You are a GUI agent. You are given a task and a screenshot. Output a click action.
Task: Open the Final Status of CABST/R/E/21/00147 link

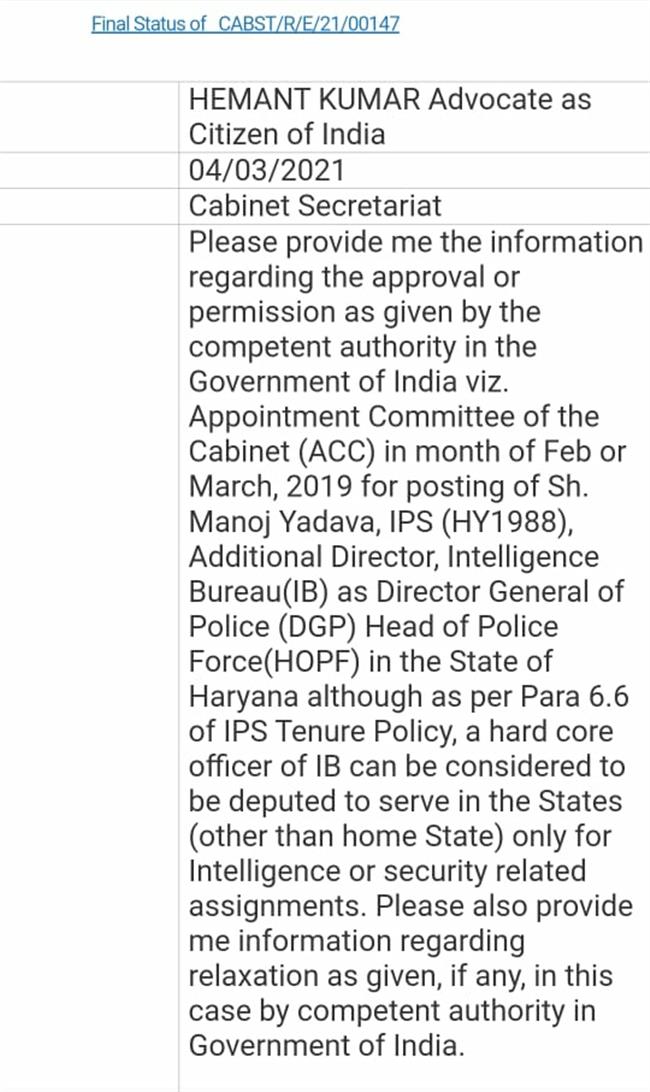pyautogui.click(x=245, y=24)
